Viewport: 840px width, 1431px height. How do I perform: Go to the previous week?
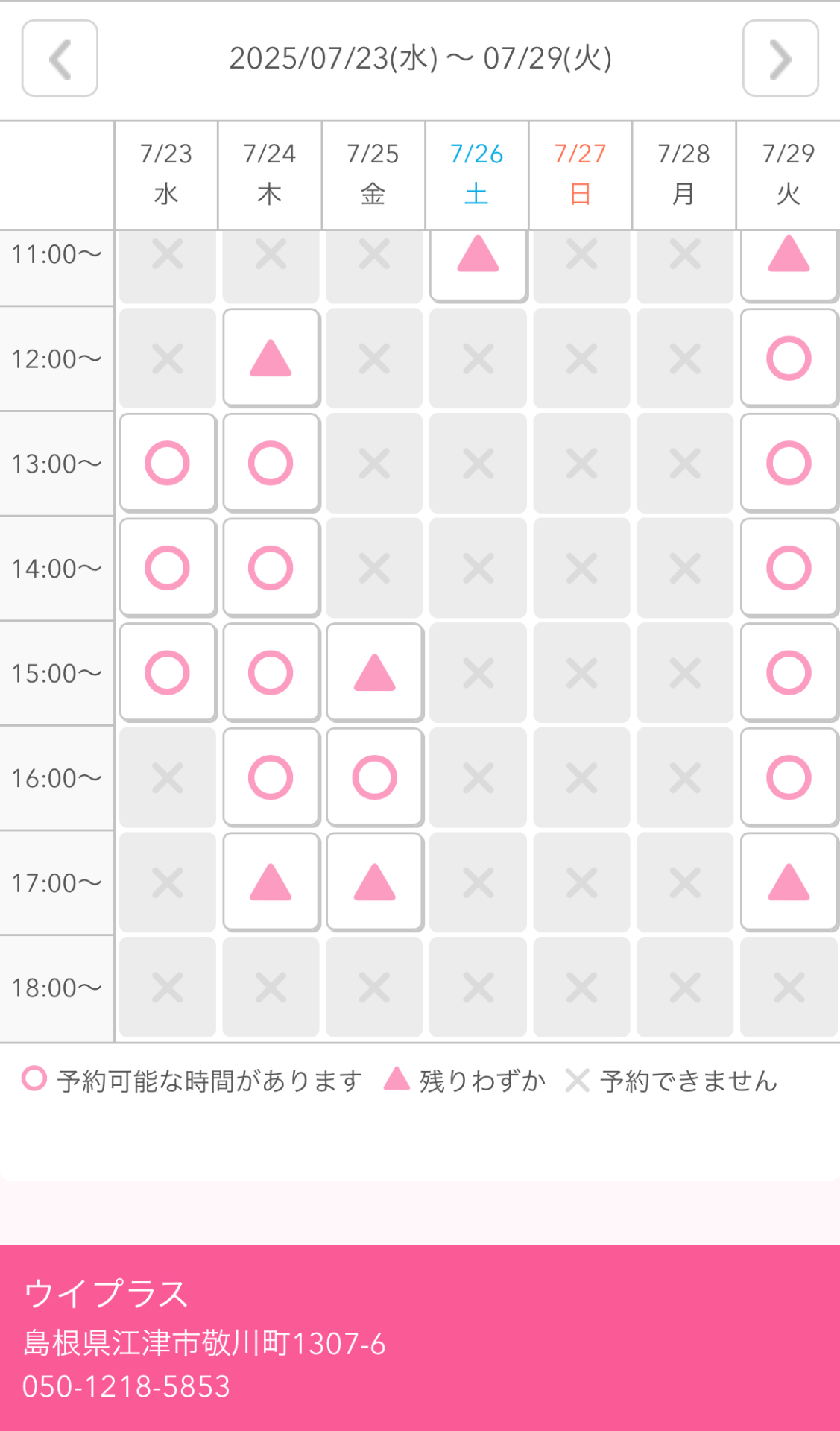click(x=60, y=58)
